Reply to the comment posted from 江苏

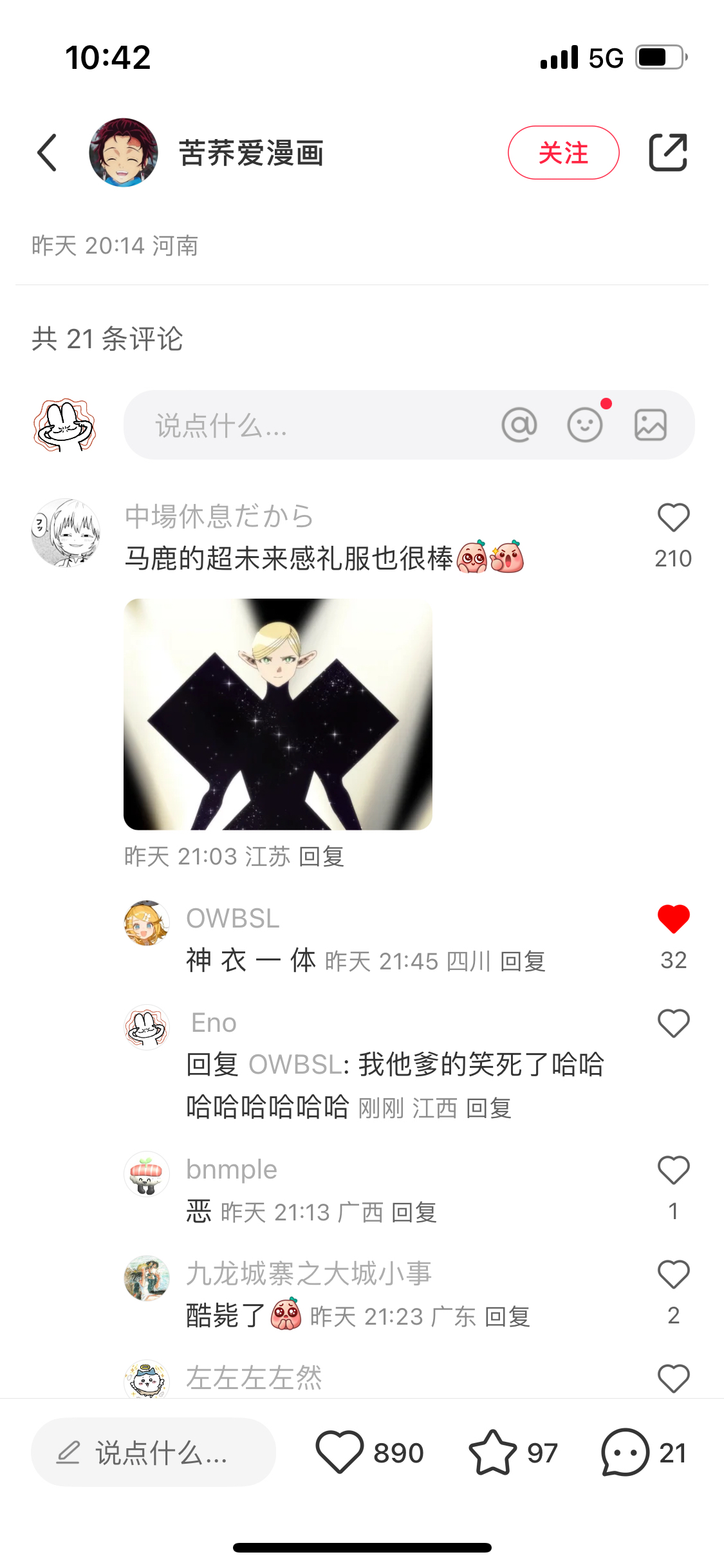point(322,857)
